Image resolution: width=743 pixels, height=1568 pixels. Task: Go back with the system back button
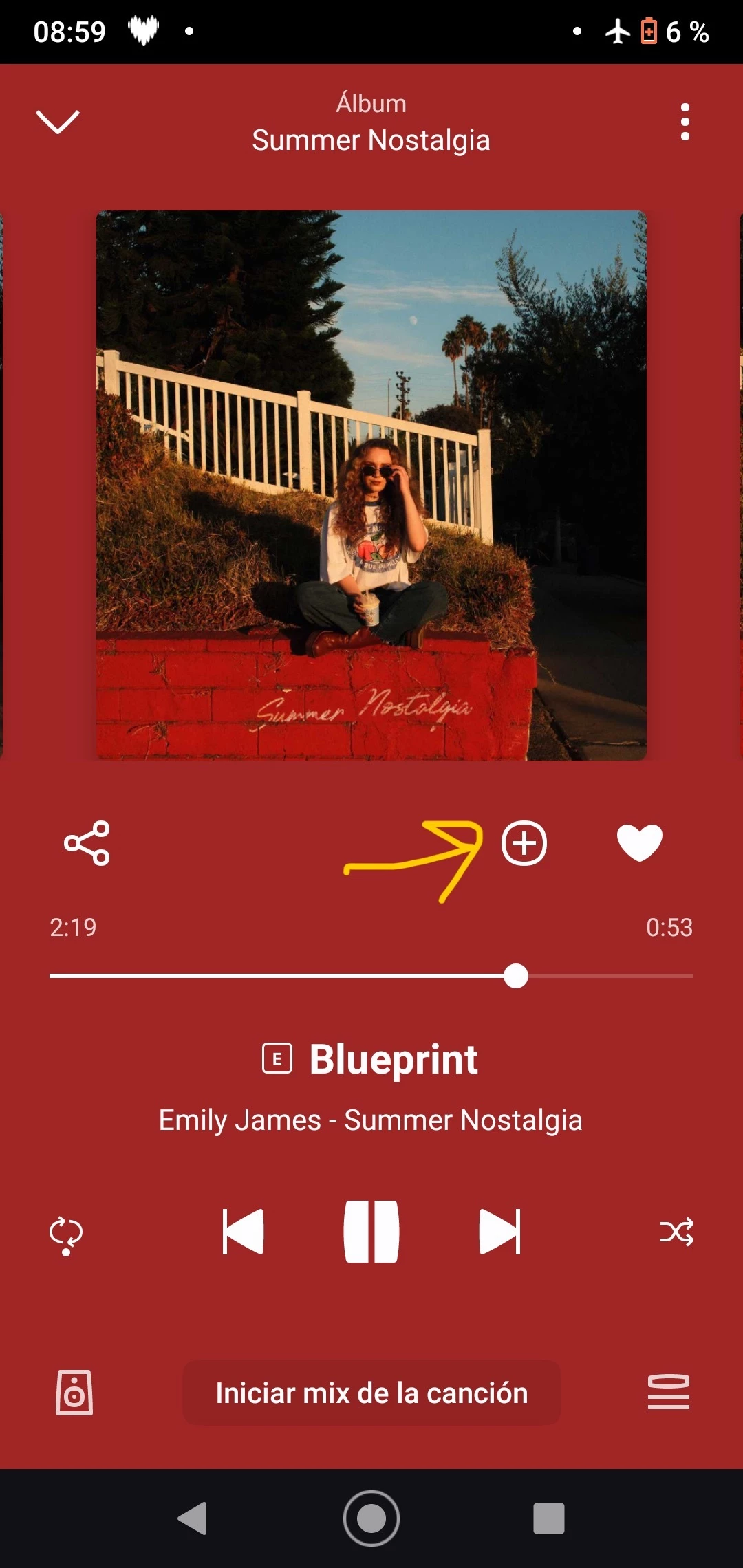193,1518
